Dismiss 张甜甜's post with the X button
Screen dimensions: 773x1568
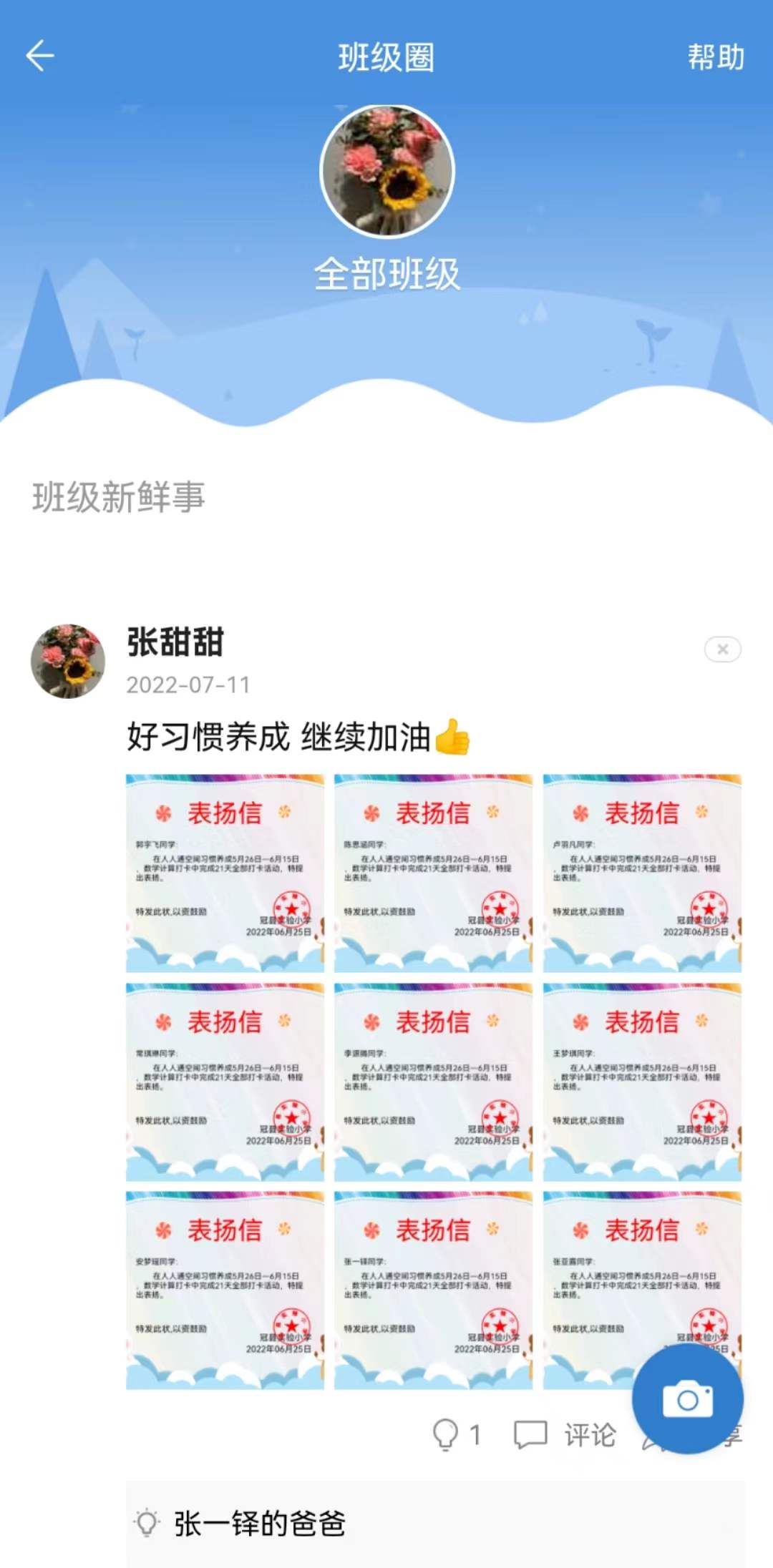coord(722,650)
